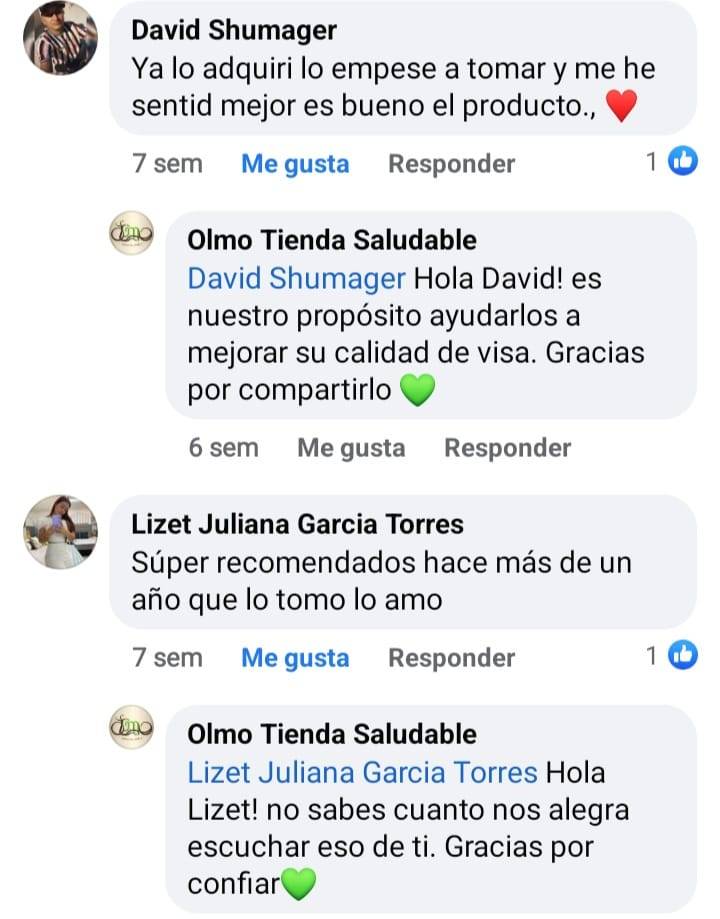Open David Shumager's profile name
The height and width of the screenshot is (919, 720).
pyautogui.click(x=234, y=30)
